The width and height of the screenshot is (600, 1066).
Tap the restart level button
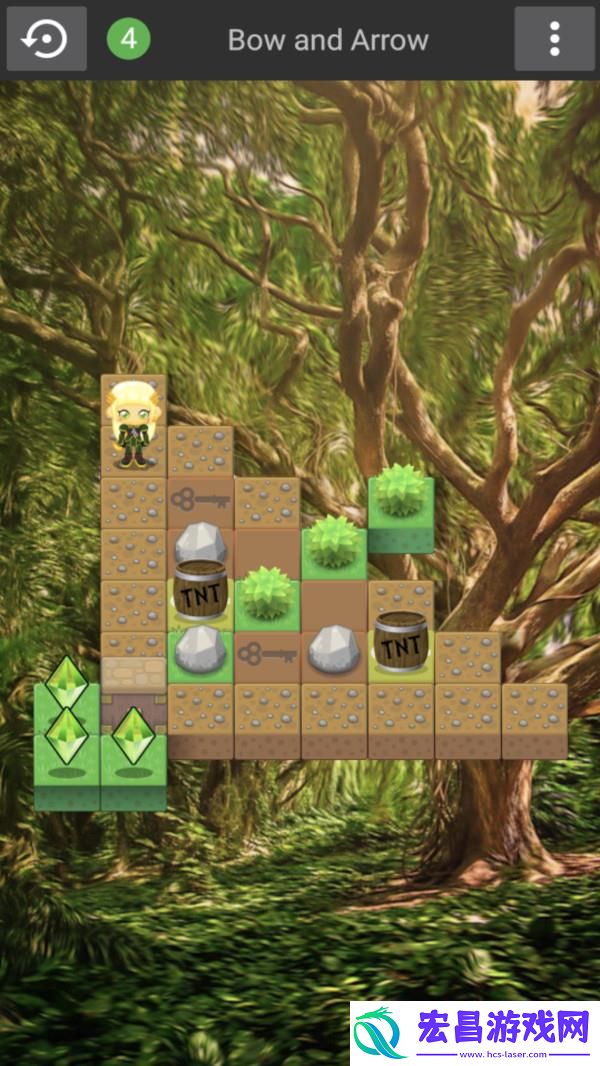(46, 39)
